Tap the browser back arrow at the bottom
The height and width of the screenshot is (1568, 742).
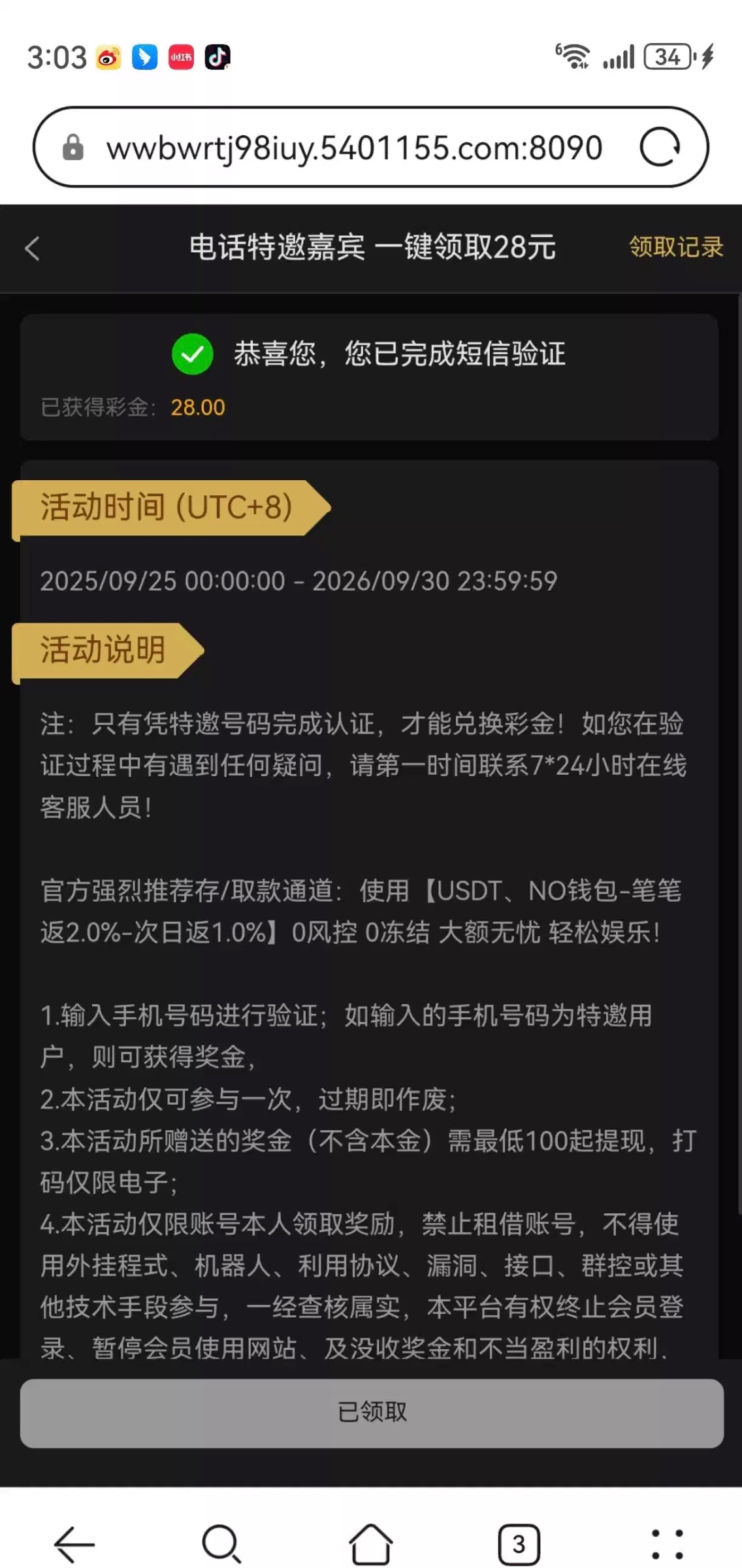(74, 1544)
